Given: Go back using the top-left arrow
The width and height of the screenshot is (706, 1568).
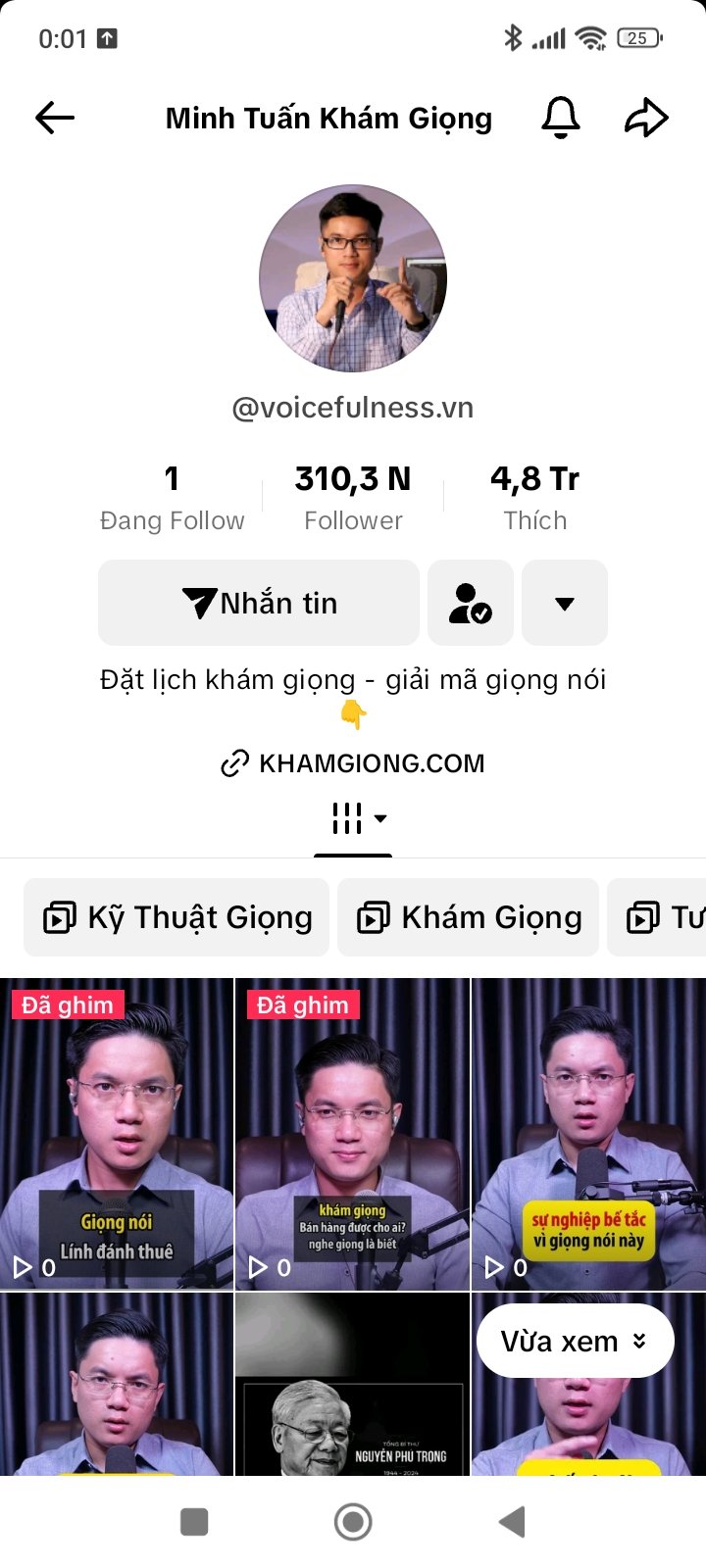Looking at the screenshot, I should coord(55,119).
